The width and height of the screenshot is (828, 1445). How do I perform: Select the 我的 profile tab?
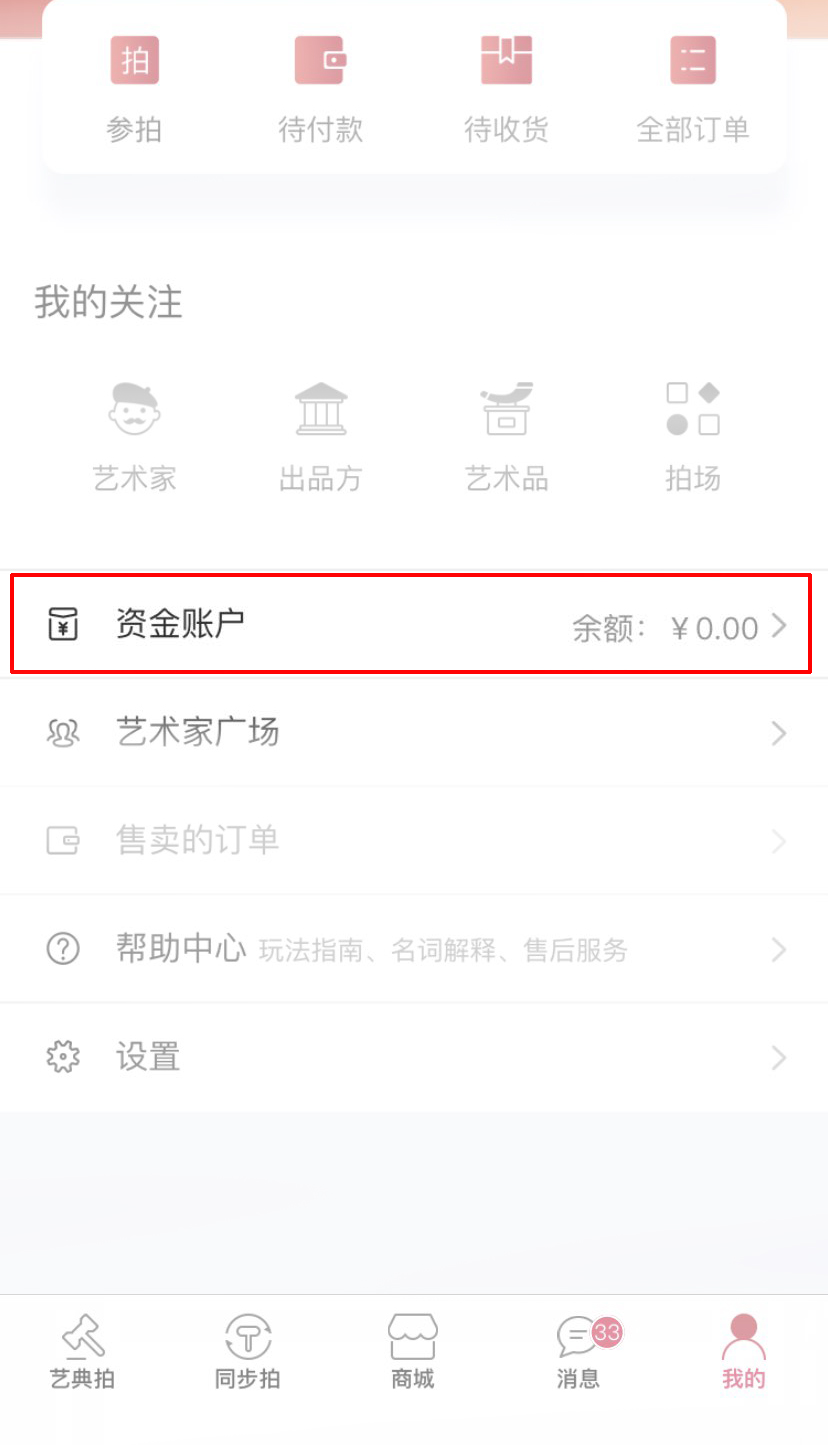pos(744,1352)
